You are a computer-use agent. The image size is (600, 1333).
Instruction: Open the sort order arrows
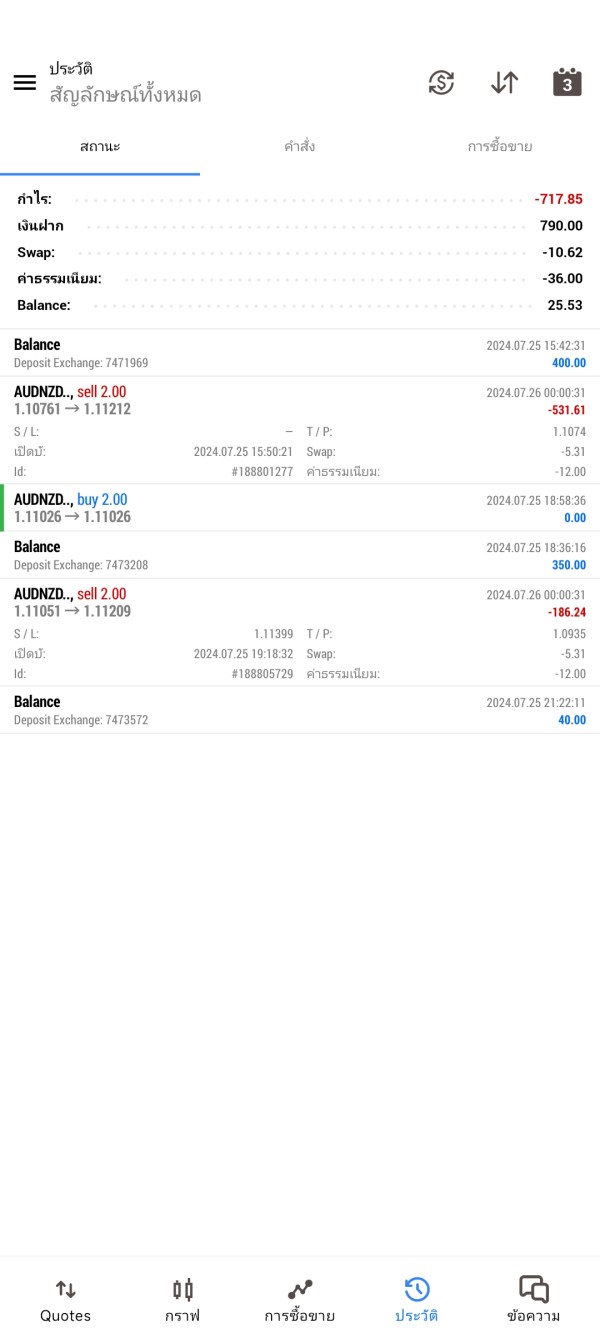pyautogui.click(x=504, y=83)
